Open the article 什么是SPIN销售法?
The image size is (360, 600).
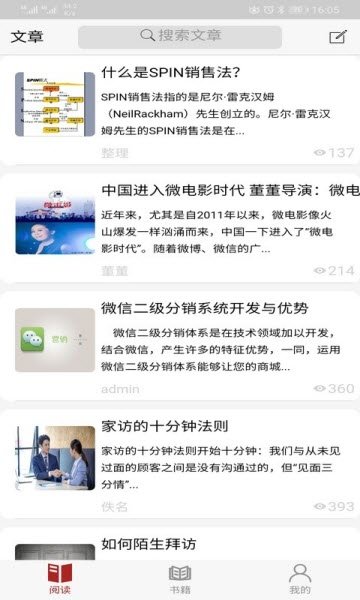point(180,111)
